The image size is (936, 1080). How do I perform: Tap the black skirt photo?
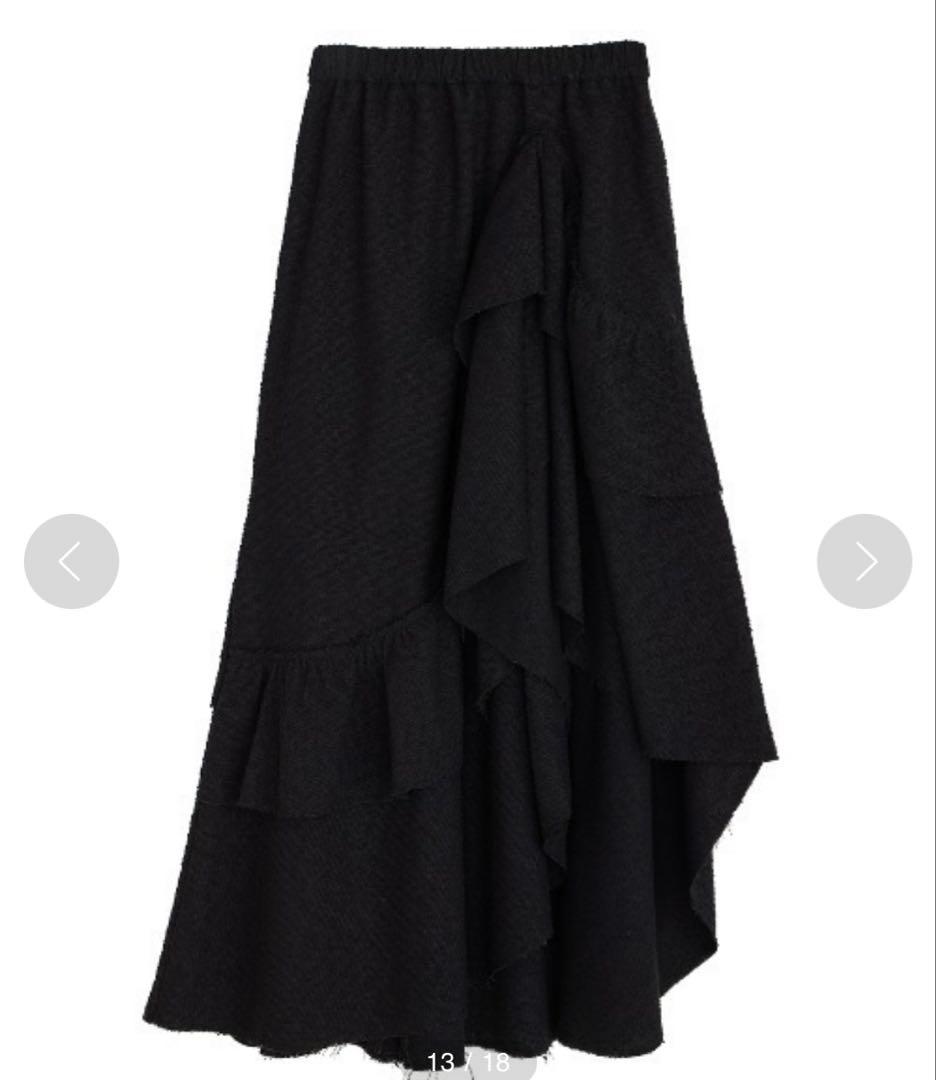coord(470,500)
